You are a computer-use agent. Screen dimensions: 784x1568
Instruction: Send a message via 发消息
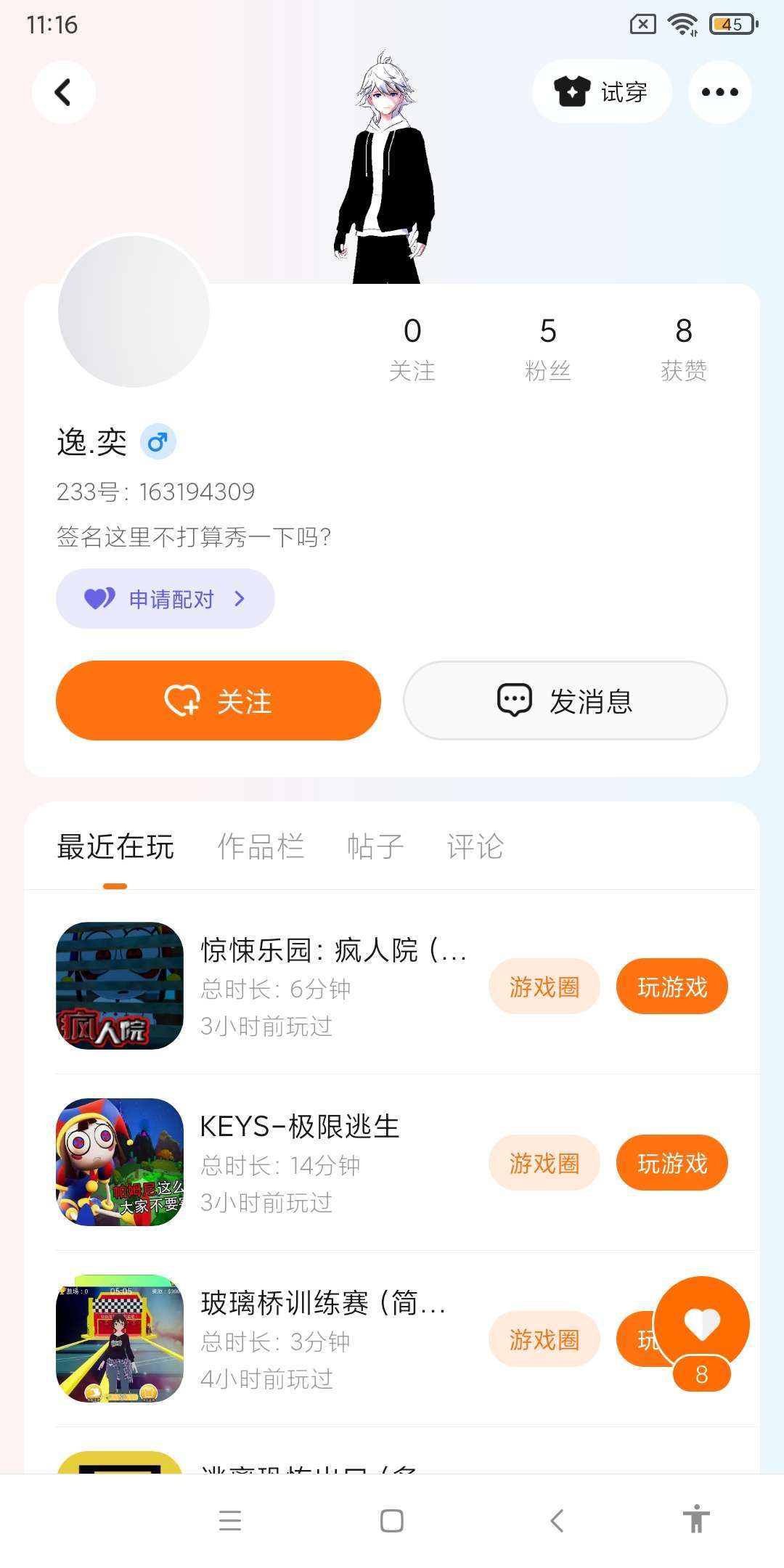(565, 701)
